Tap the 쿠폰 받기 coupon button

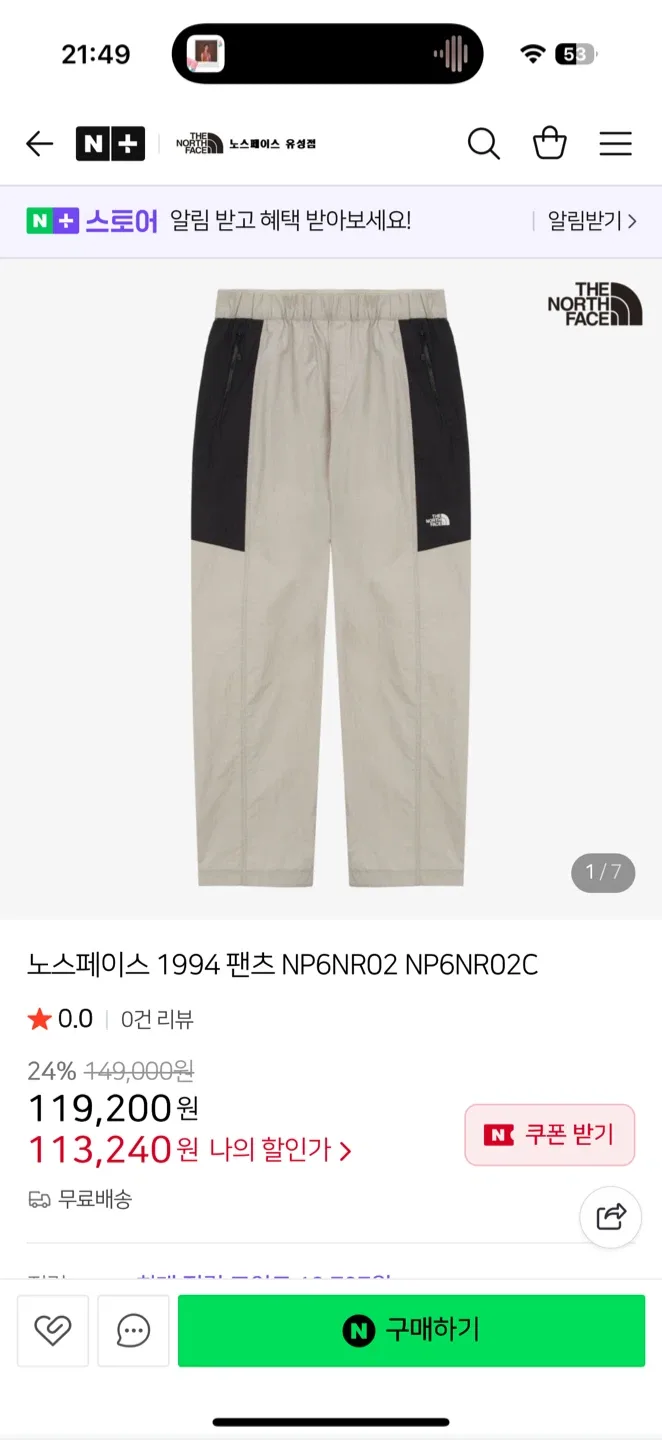pyautogui.click(x=550, y=1135)
